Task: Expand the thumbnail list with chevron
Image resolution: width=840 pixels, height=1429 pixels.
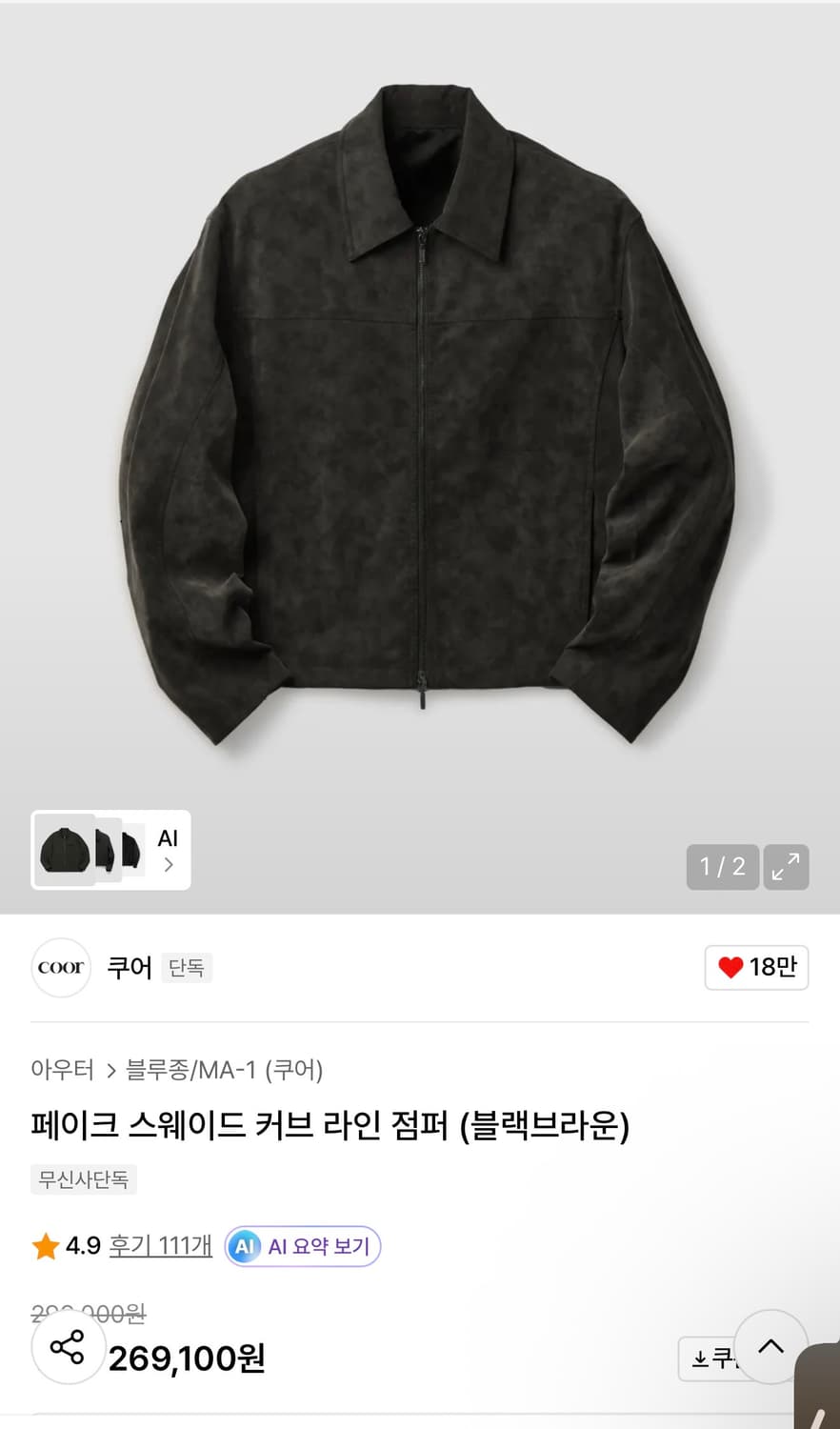Action: tap(168, 864)
